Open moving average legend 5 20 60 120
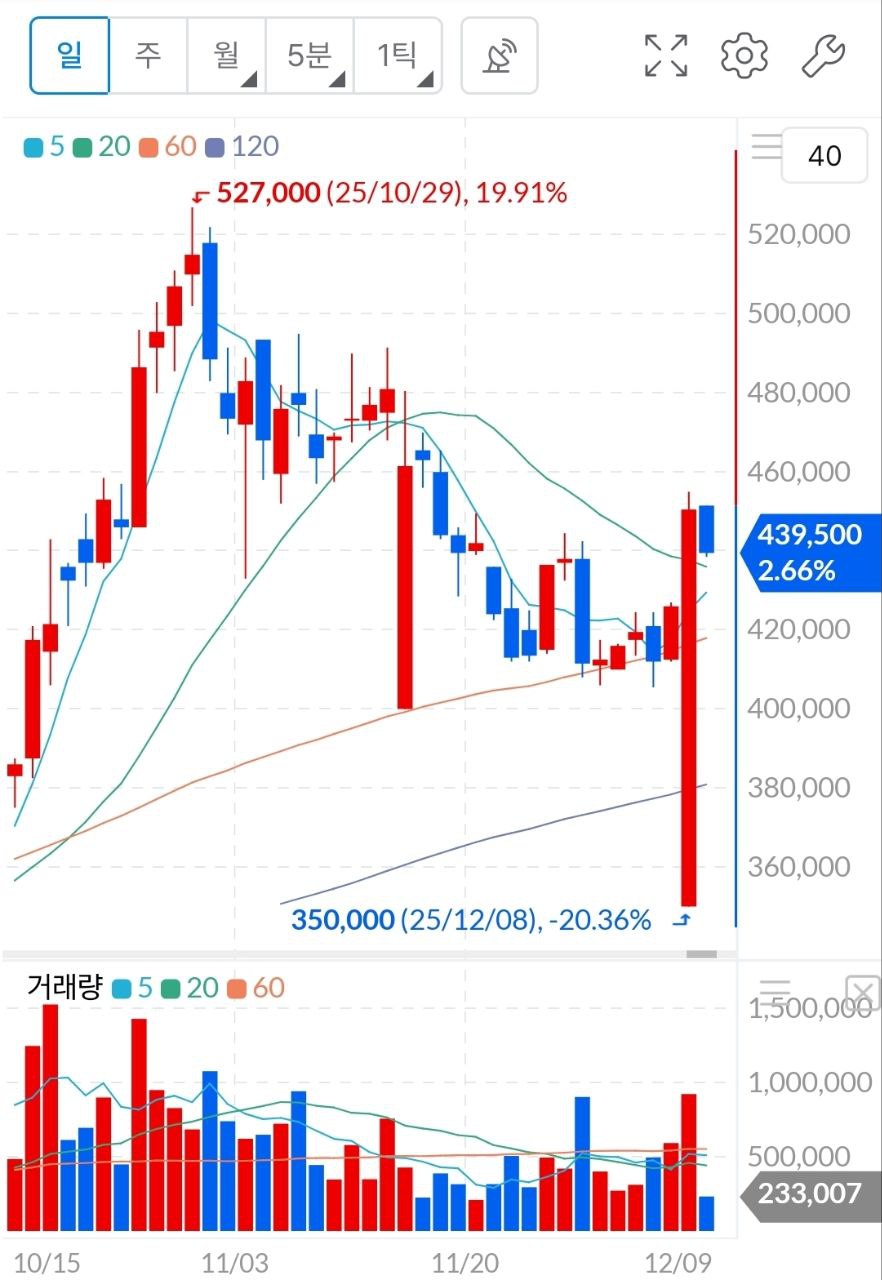The height and width of the screenshot is (1280, 882). tap(150, 147)
